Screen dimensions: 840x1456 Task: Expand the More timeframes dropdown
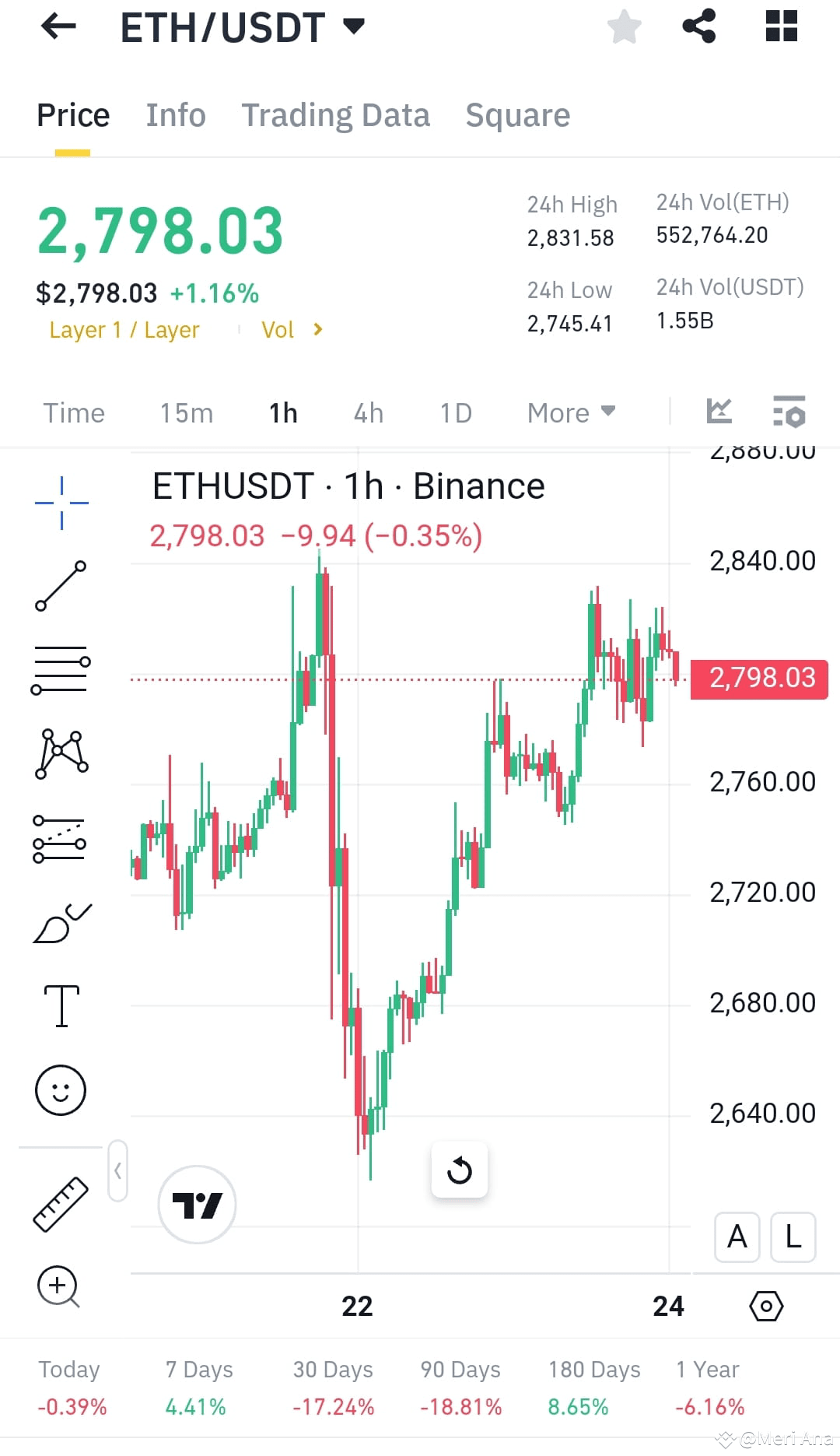point(570,412)
